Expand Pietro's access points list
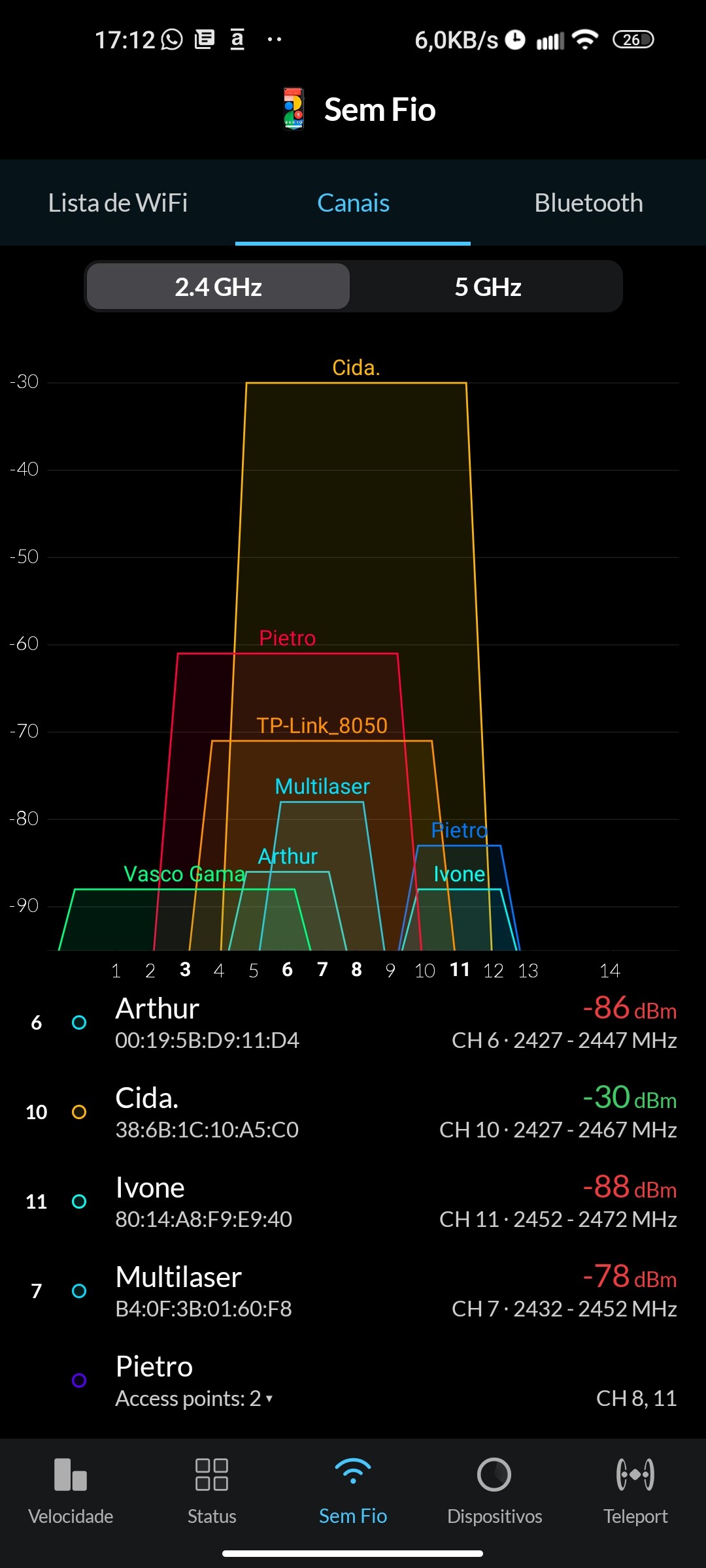 tap(194, 1398)
